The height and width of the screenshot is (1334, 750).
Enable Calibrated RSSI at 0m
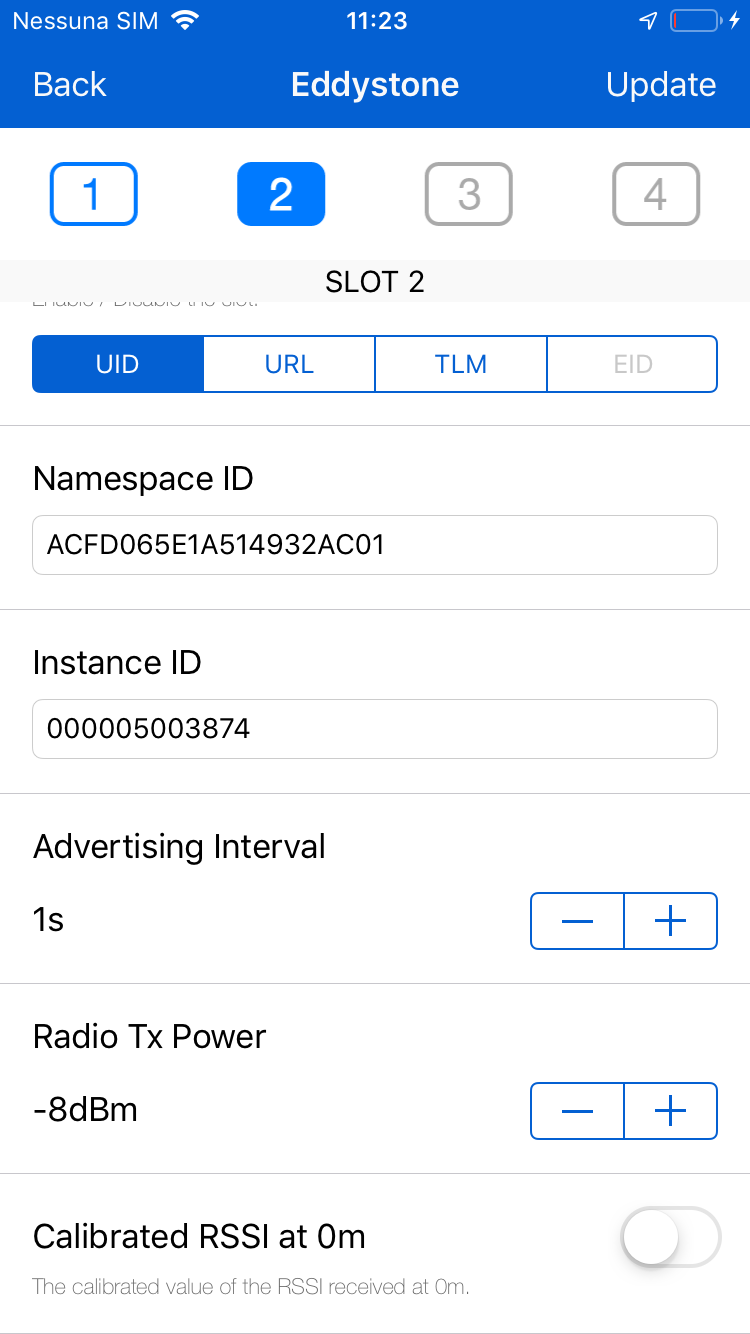click(x=671, y=1237)
